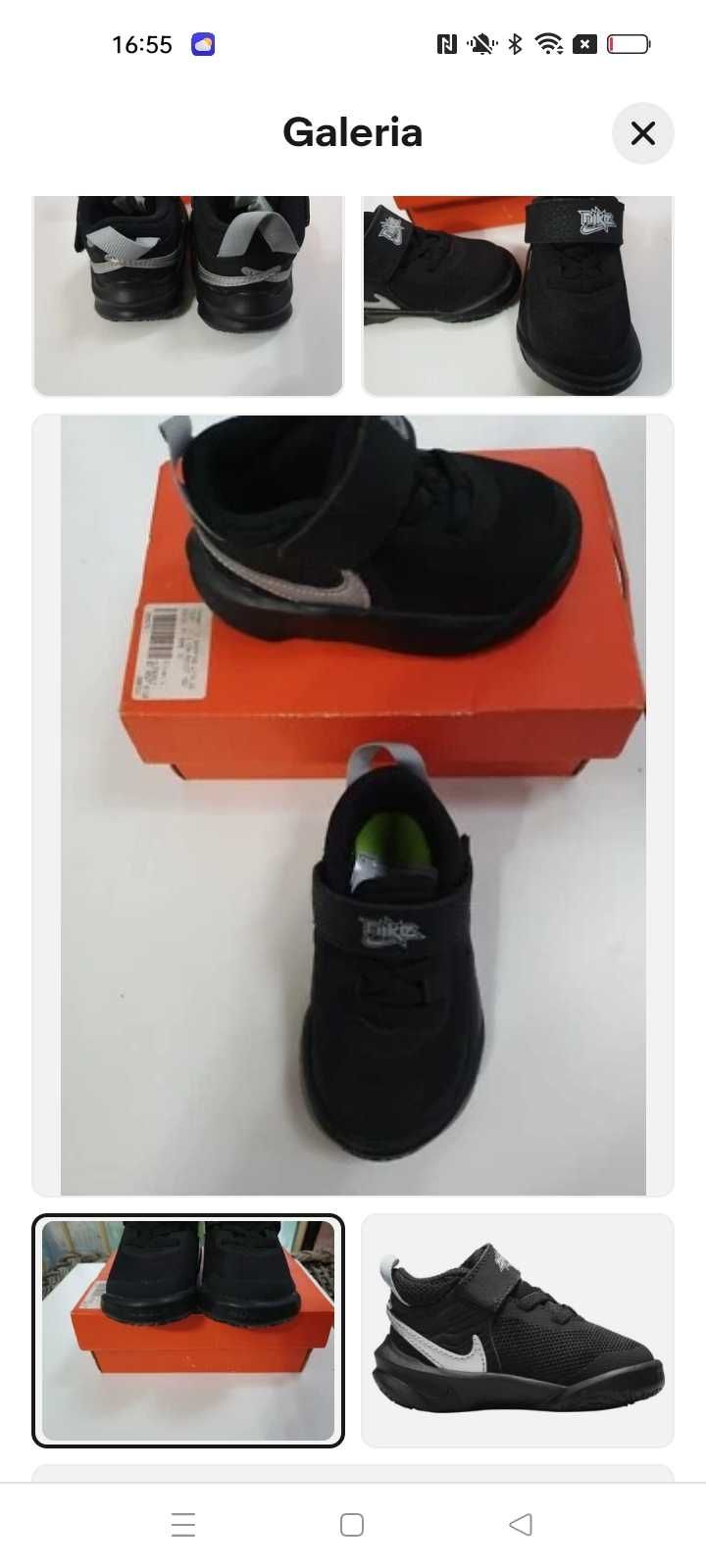Open selected photo of shoes standing on box
The height and width of the screenshot is (1568, 706).
tap(188, 1330)
